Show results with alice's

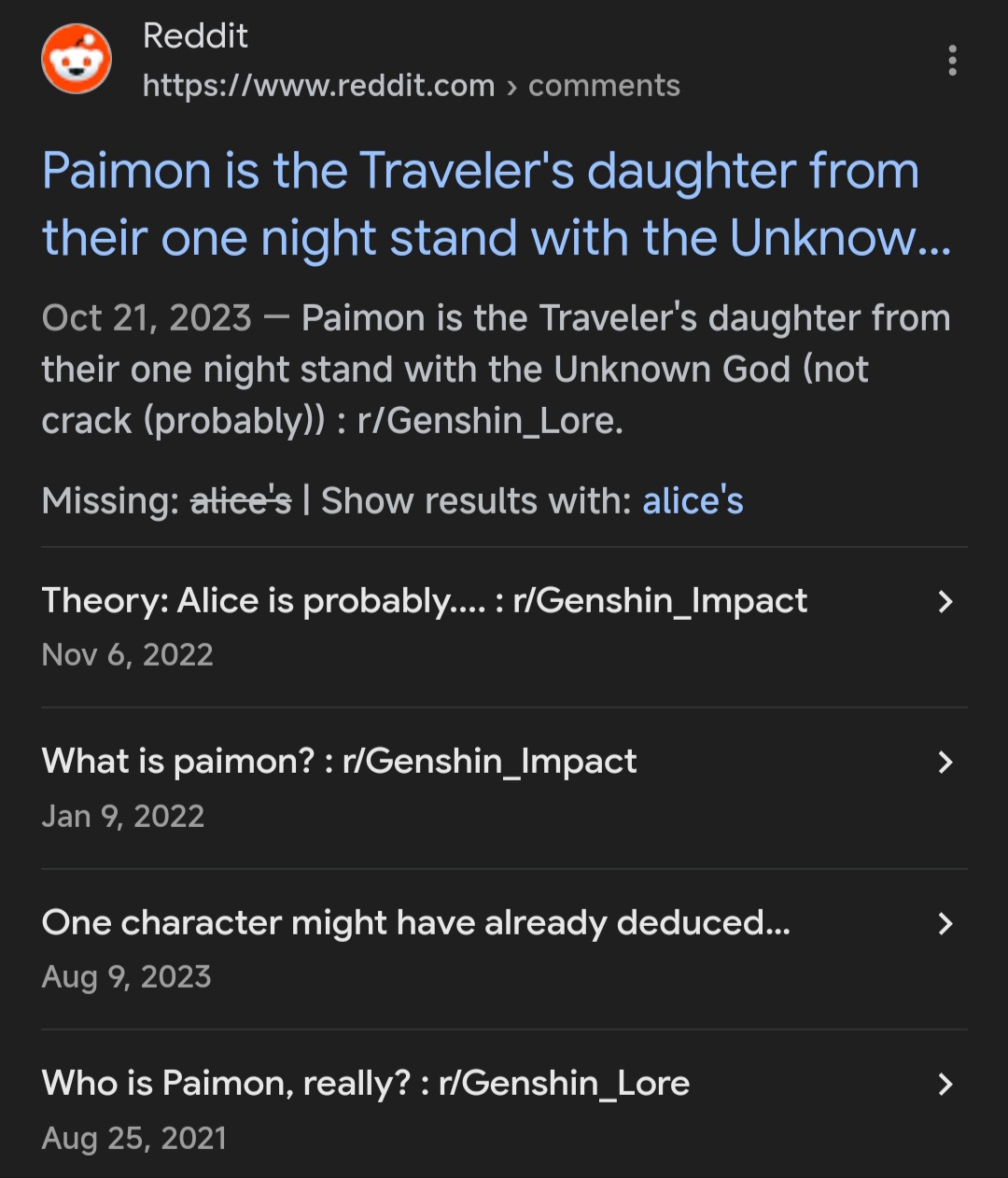[x=693, y=501]
